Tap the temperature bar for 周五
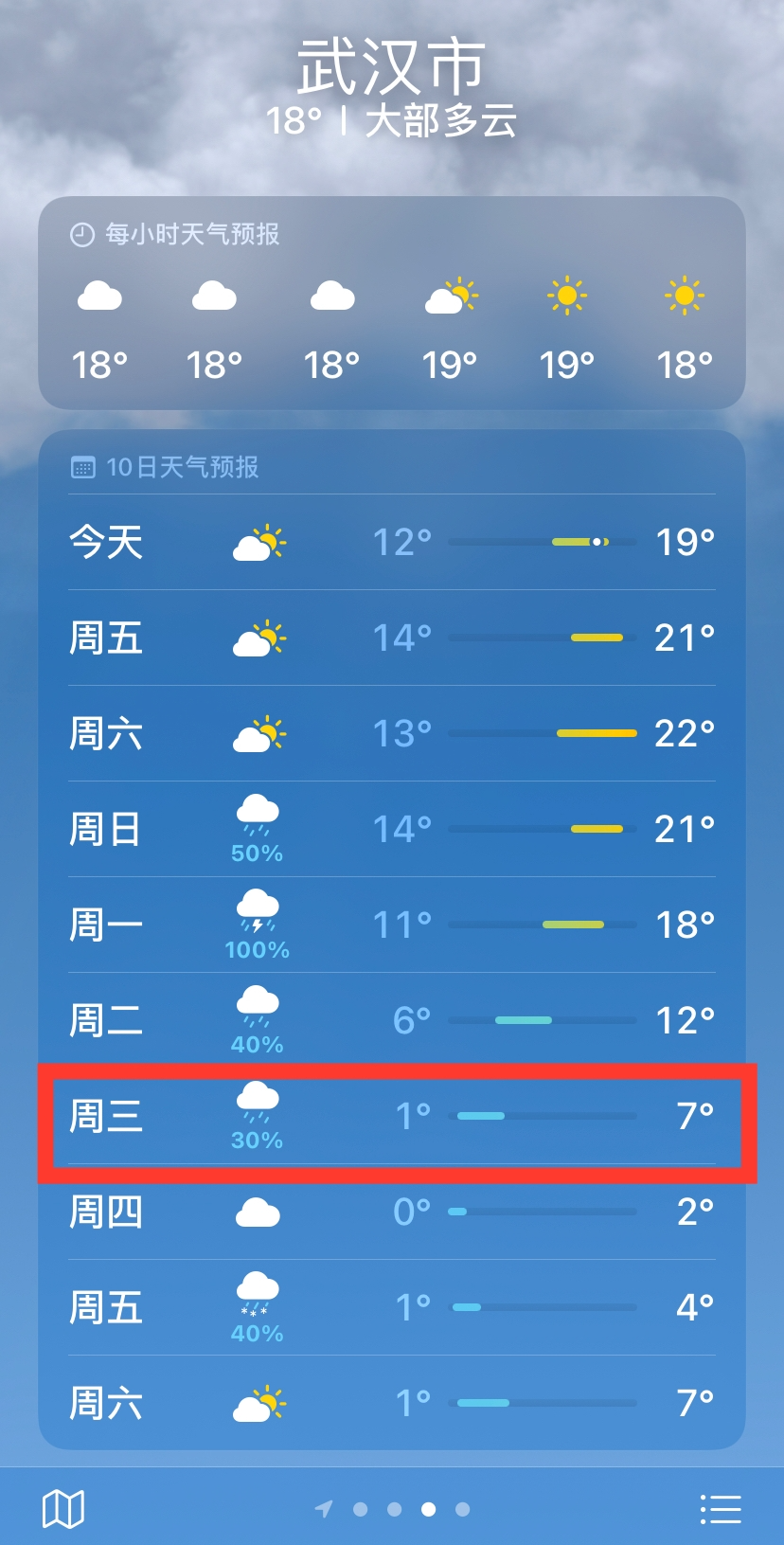Screen dimensions: 784x1545 pos(544,638)
